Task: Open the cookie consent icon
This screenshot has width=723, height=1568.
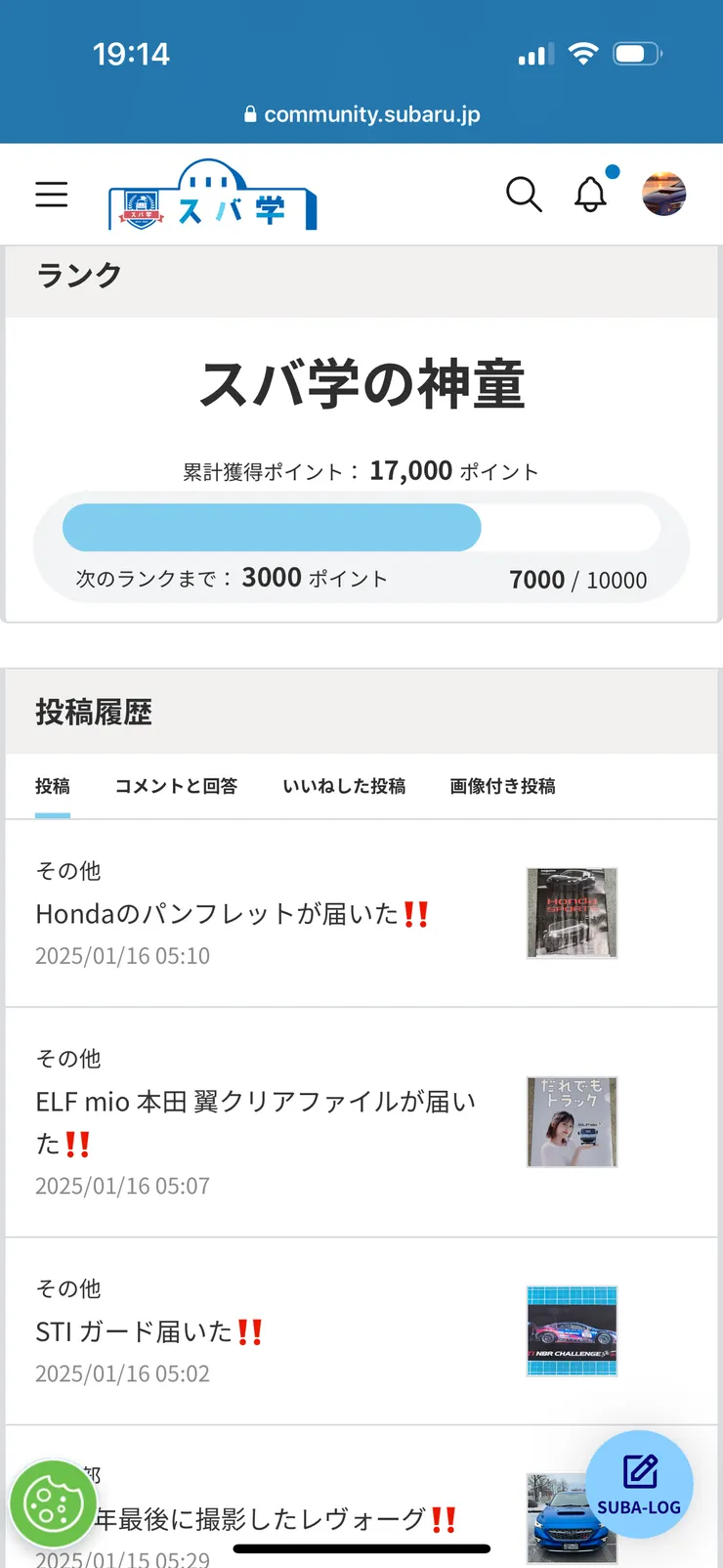Action: click(x=53, y=1502)
